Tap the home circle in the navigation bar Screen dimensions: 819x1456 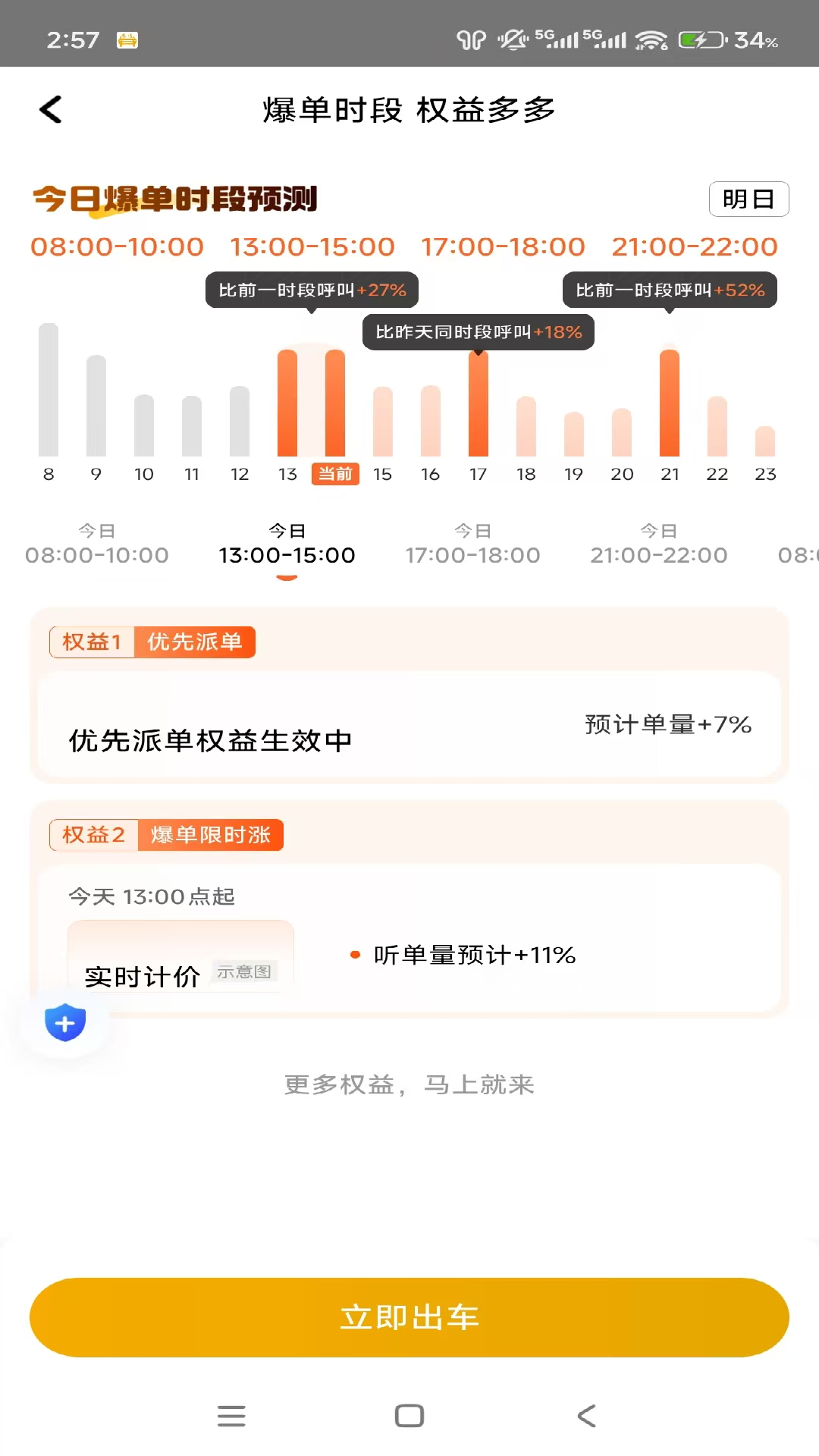[x=409, y=1415]
